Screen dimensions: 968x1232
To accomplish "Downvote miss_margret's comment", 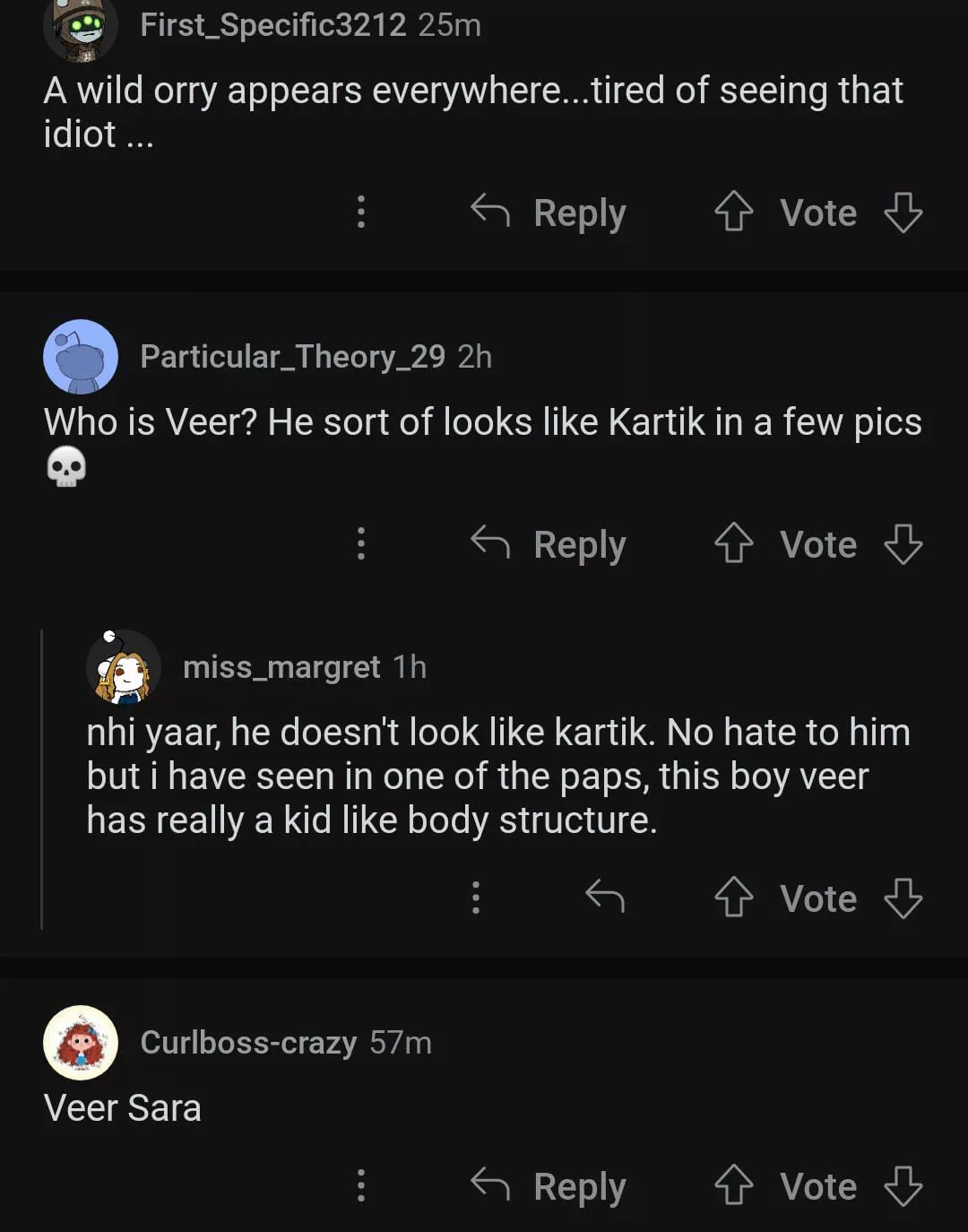I will coord(903,898).
